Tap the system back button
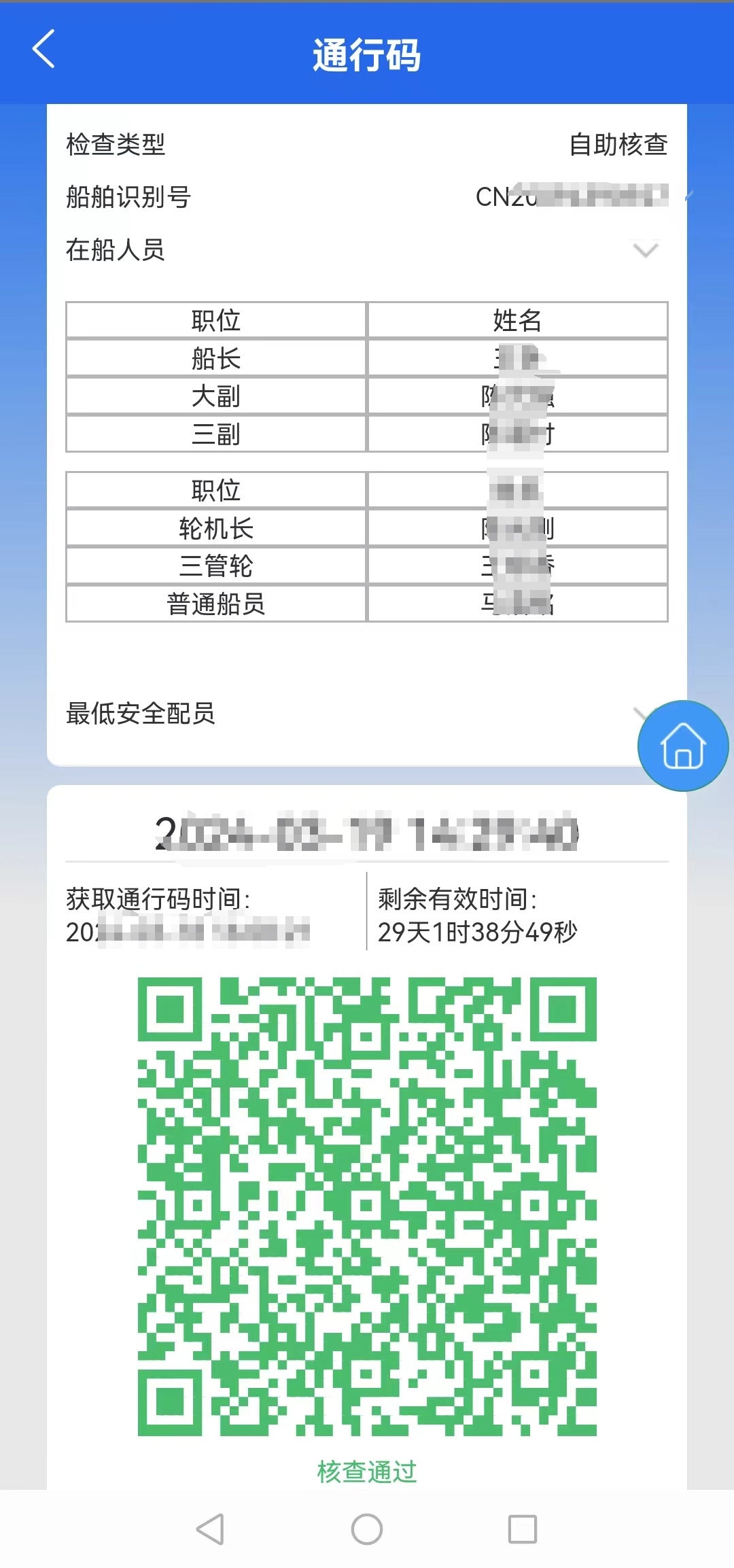The image size is (734, 1568). click(210, 1529)
